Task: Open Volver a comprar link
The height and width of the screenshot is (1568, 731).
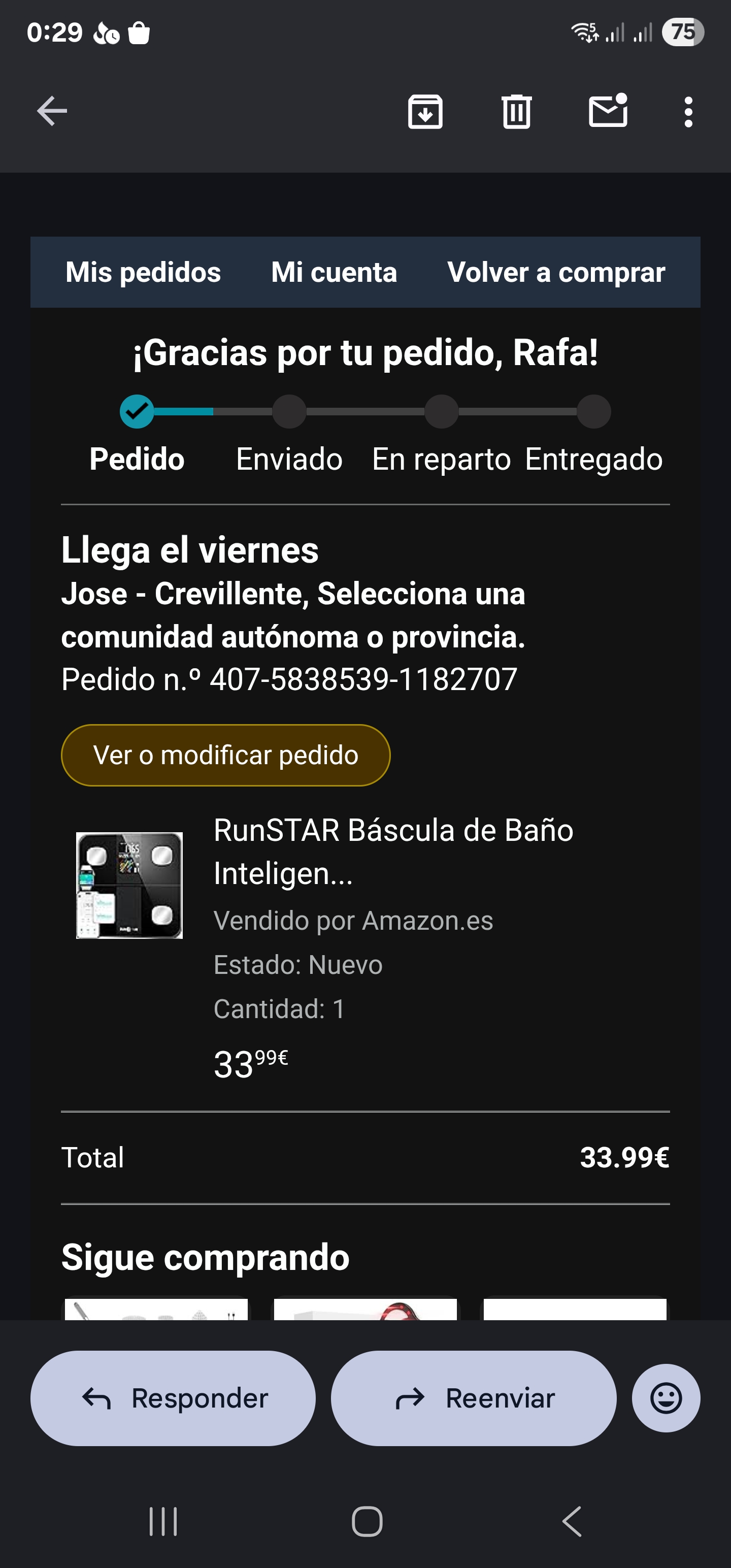Action: click(x=556, y=272)
